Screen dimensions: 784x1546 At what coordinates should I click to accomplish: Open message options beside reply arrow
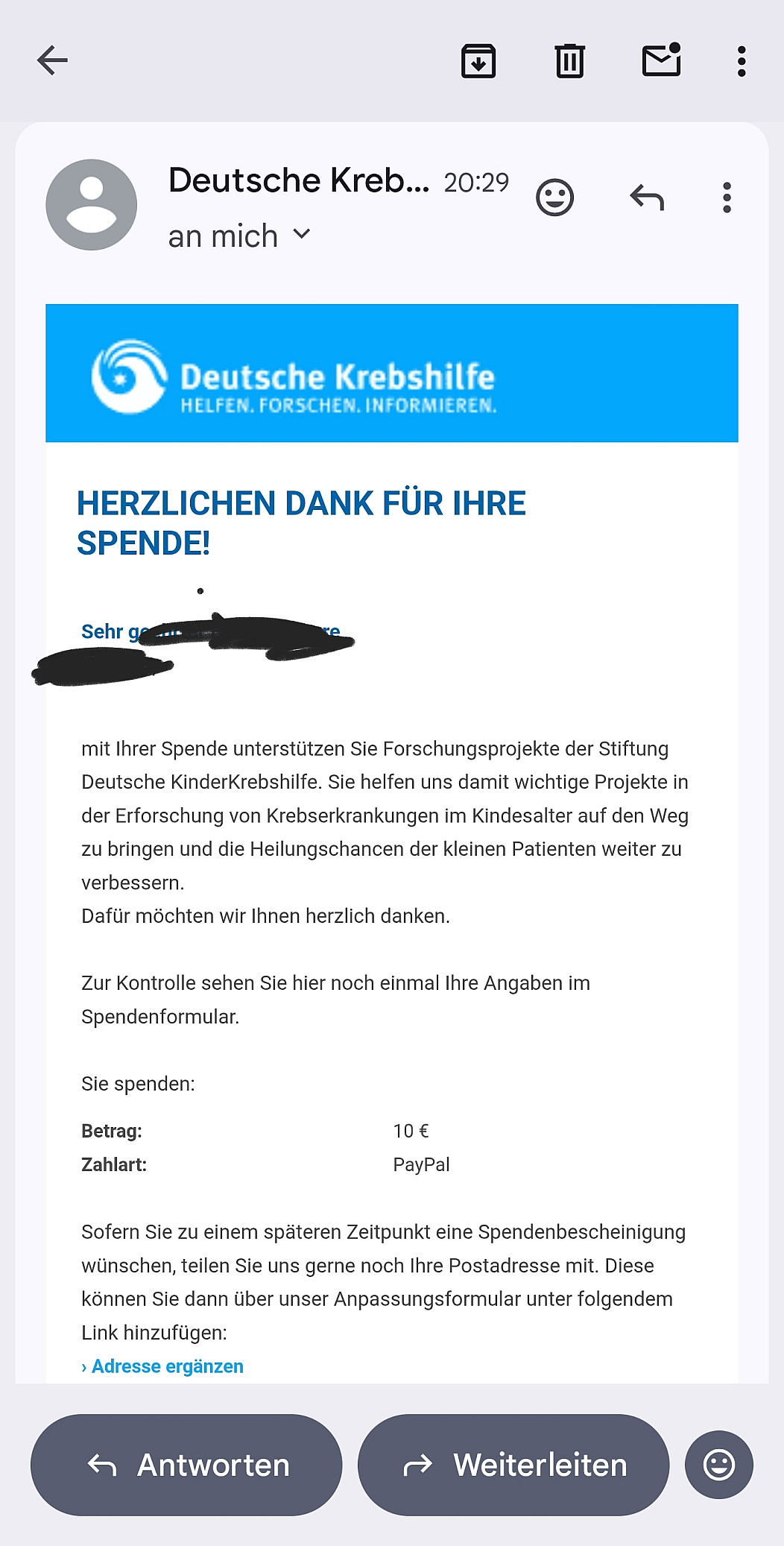coord(727,198)
